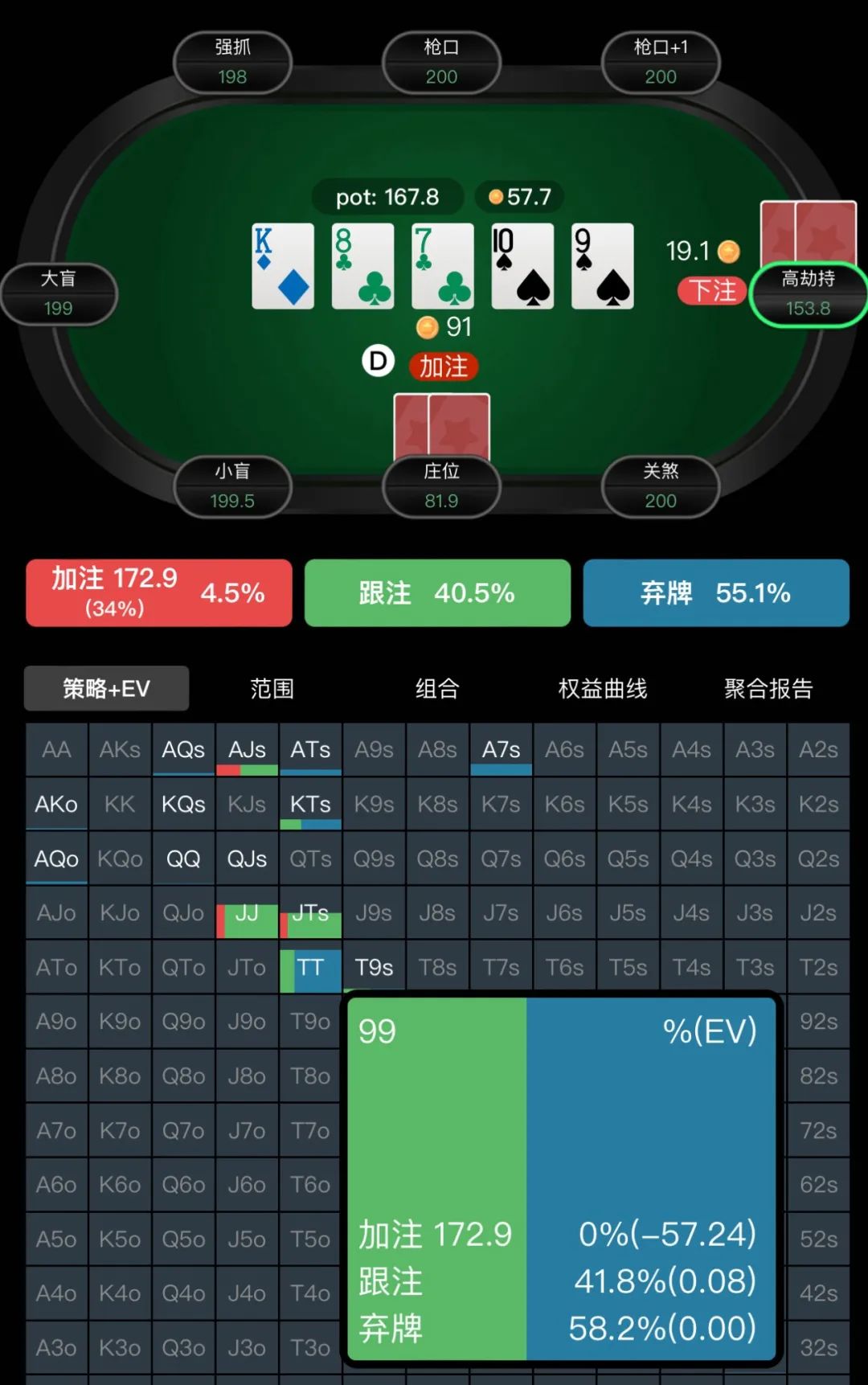Image resolution: width=868 pixels, height=1385 pixels.
Task: Select the AKo hand cell
Action: (56, 804)
